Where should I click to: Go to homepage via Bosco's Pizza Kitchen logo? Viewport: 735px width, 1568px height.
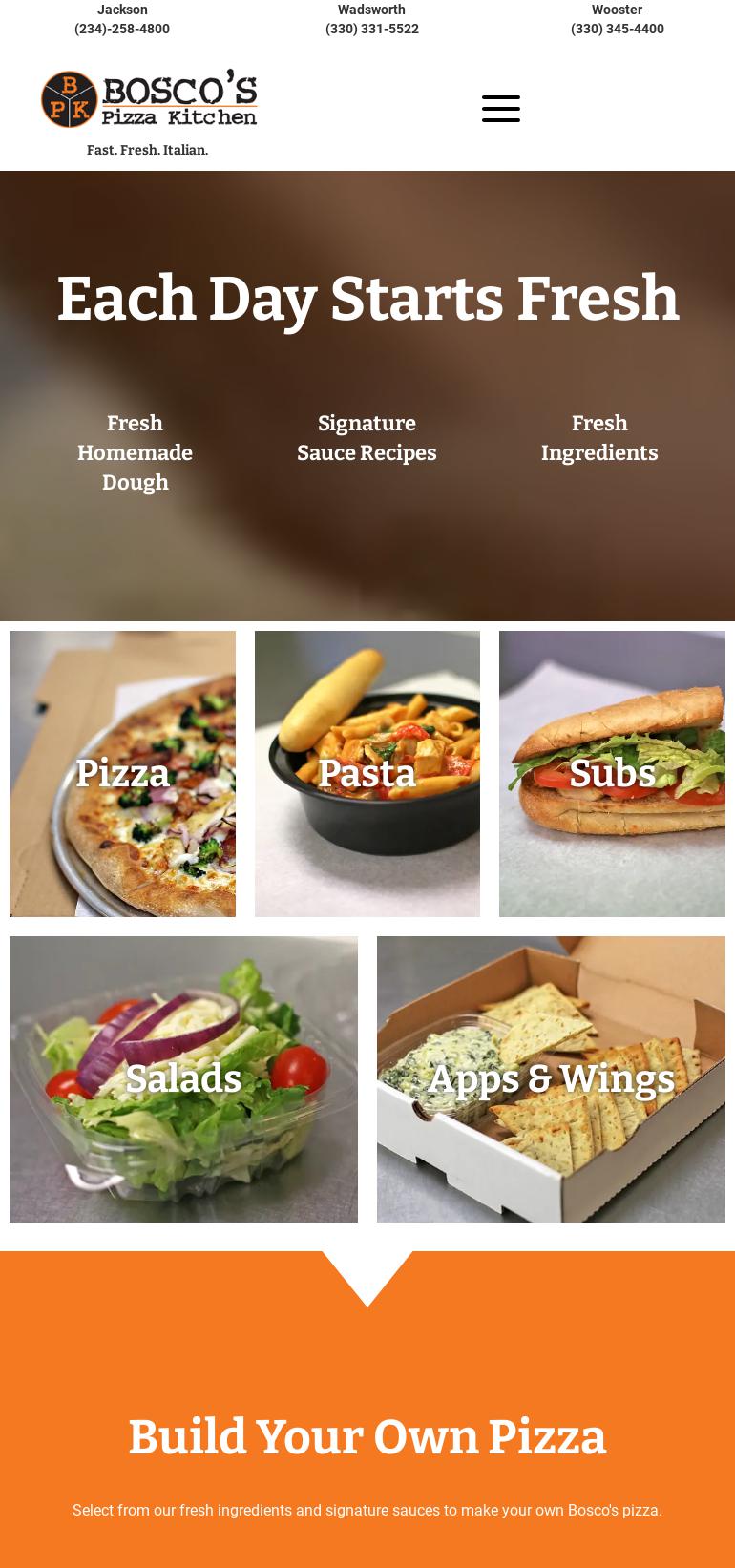pos(149,99)
